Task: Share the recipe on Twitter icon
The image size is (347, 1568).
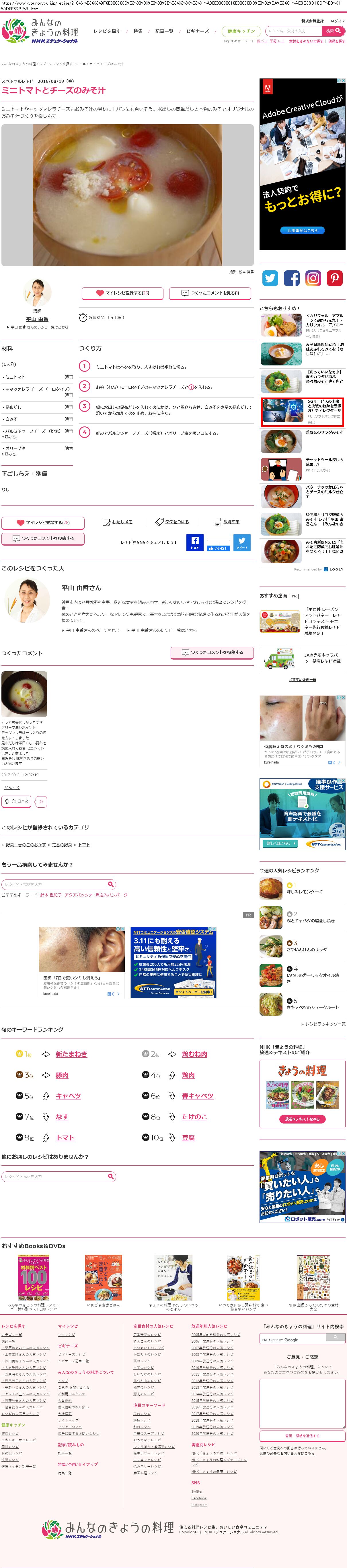Action: (x=270, y=278)
